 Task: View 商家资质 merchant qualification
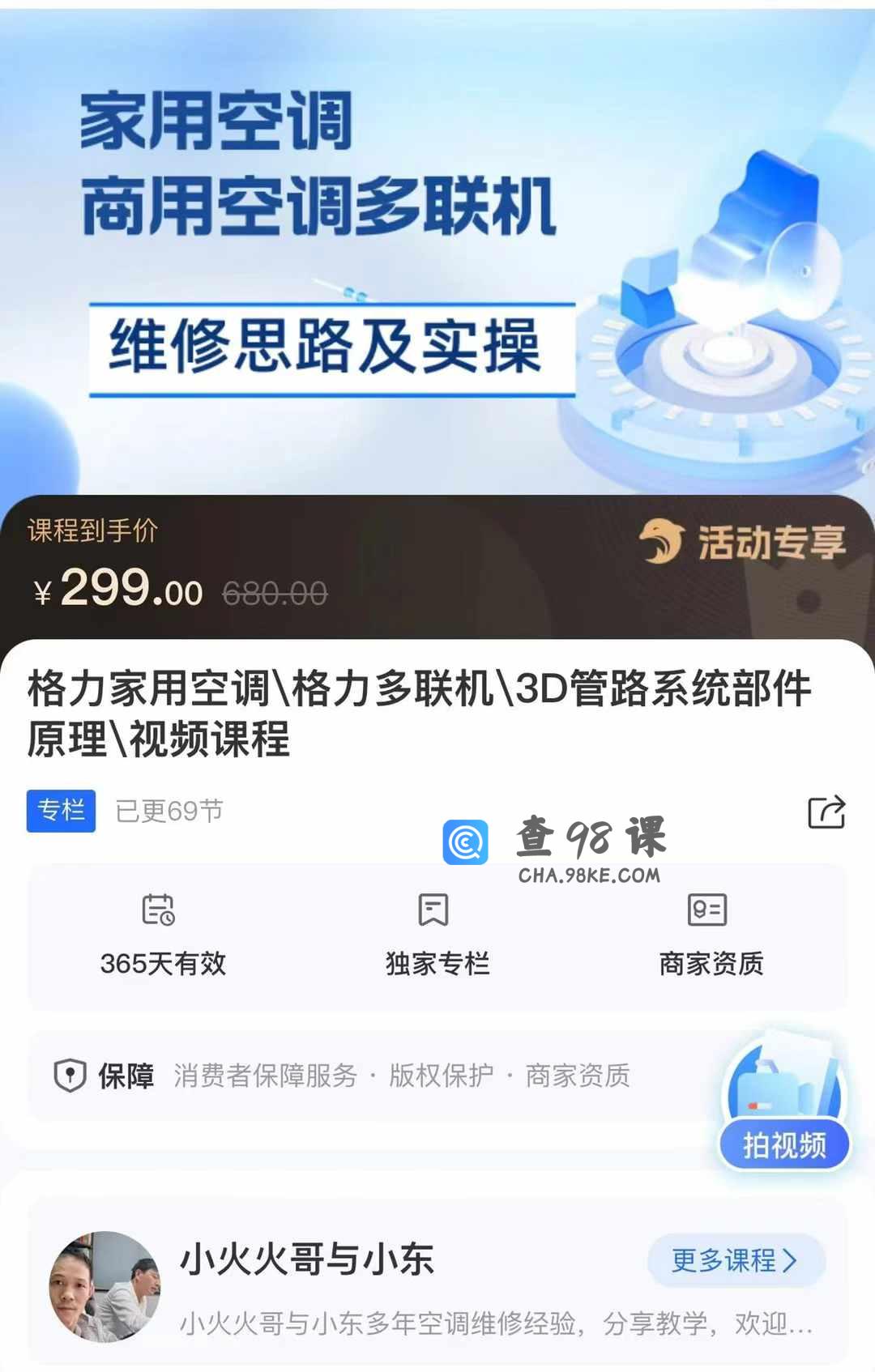(711, 936)
